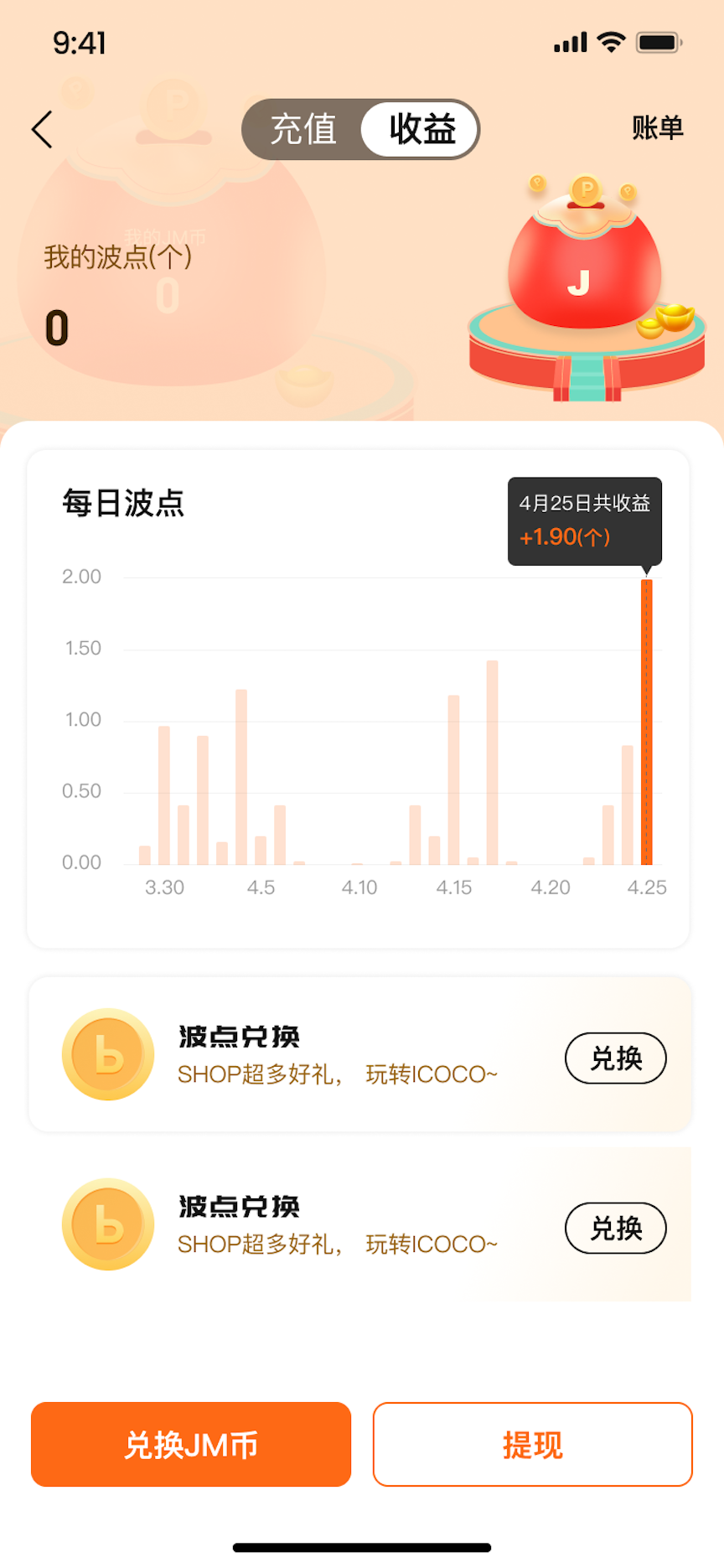The image size is (724, 1568).
Task: Go back using the back arrow
Action: click(42, 129)
